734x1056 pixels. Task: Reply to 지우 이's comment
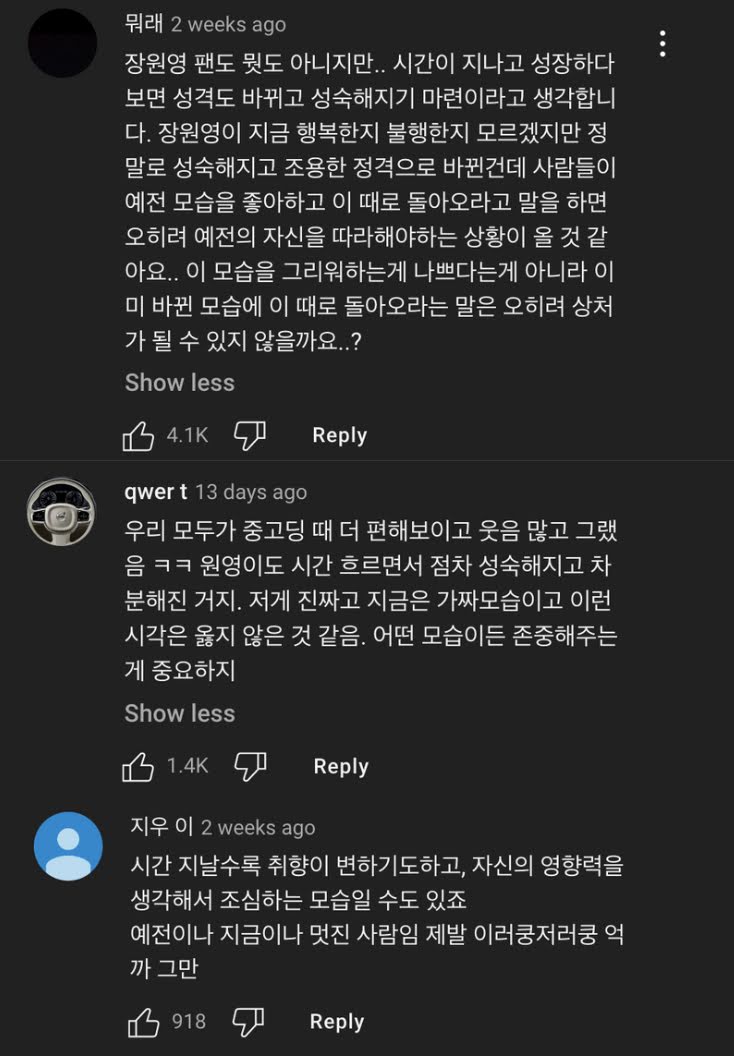336,1021
